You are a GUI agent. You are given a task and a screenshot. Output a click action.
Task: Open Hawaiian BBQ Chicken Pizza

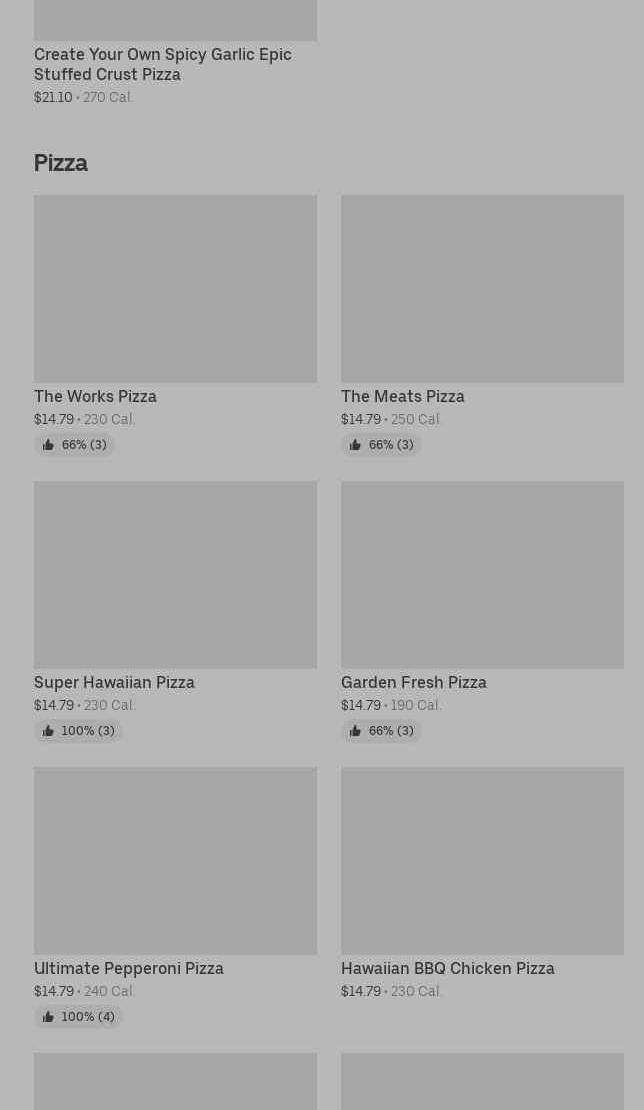482,862
